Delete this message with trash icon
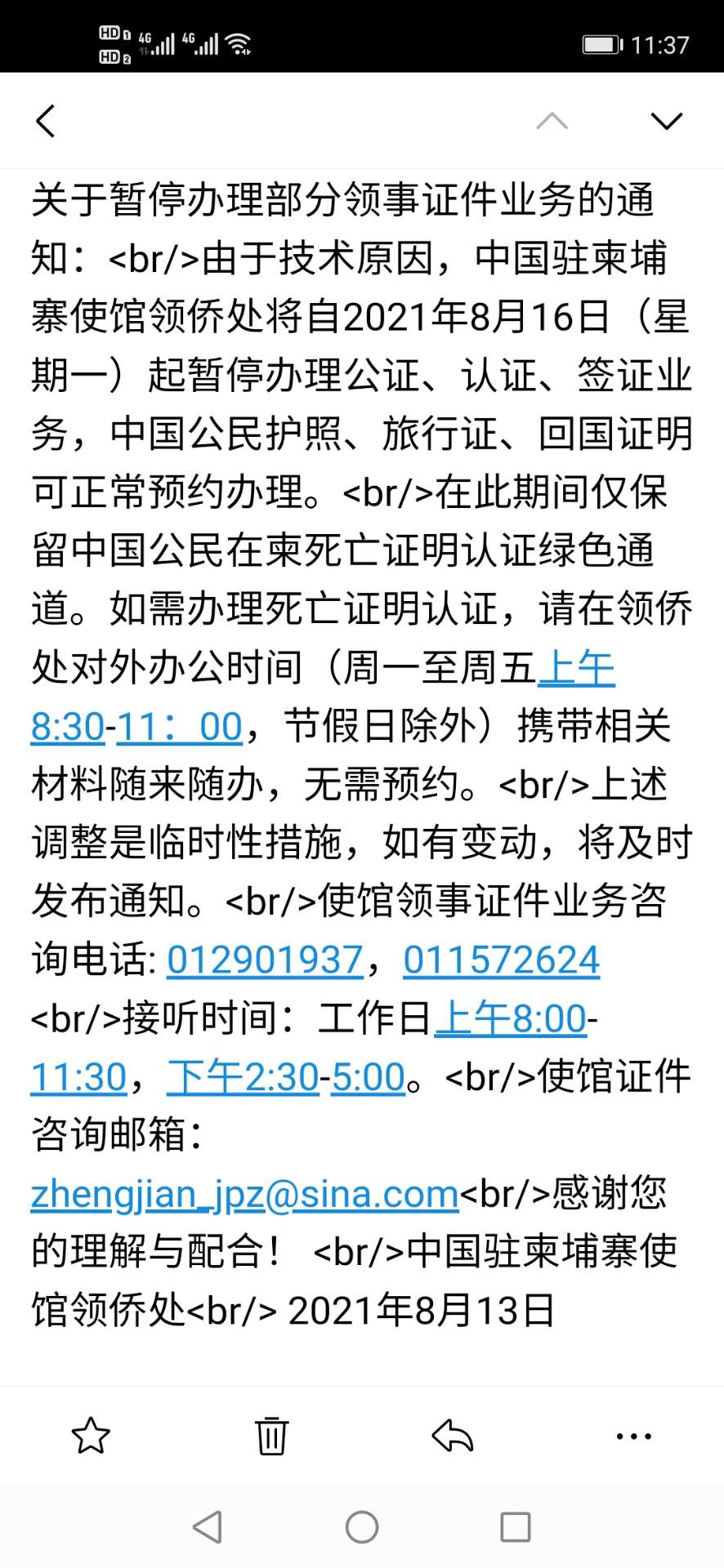Image resolution: width=724 pixels, height=1568 pixels. (271, 1436)
